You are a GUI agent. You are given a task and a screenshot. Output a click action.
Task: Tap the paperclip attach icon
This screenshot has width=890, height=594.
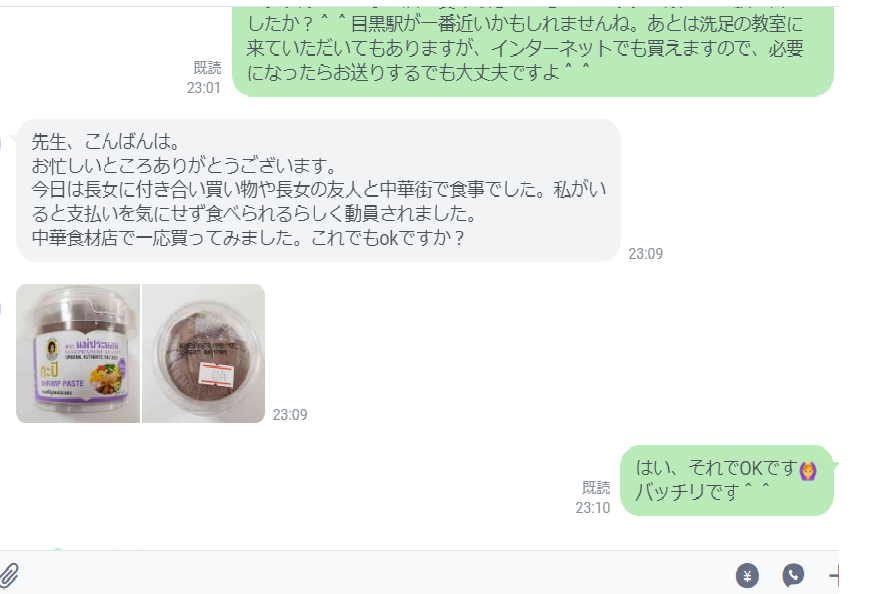10,576
